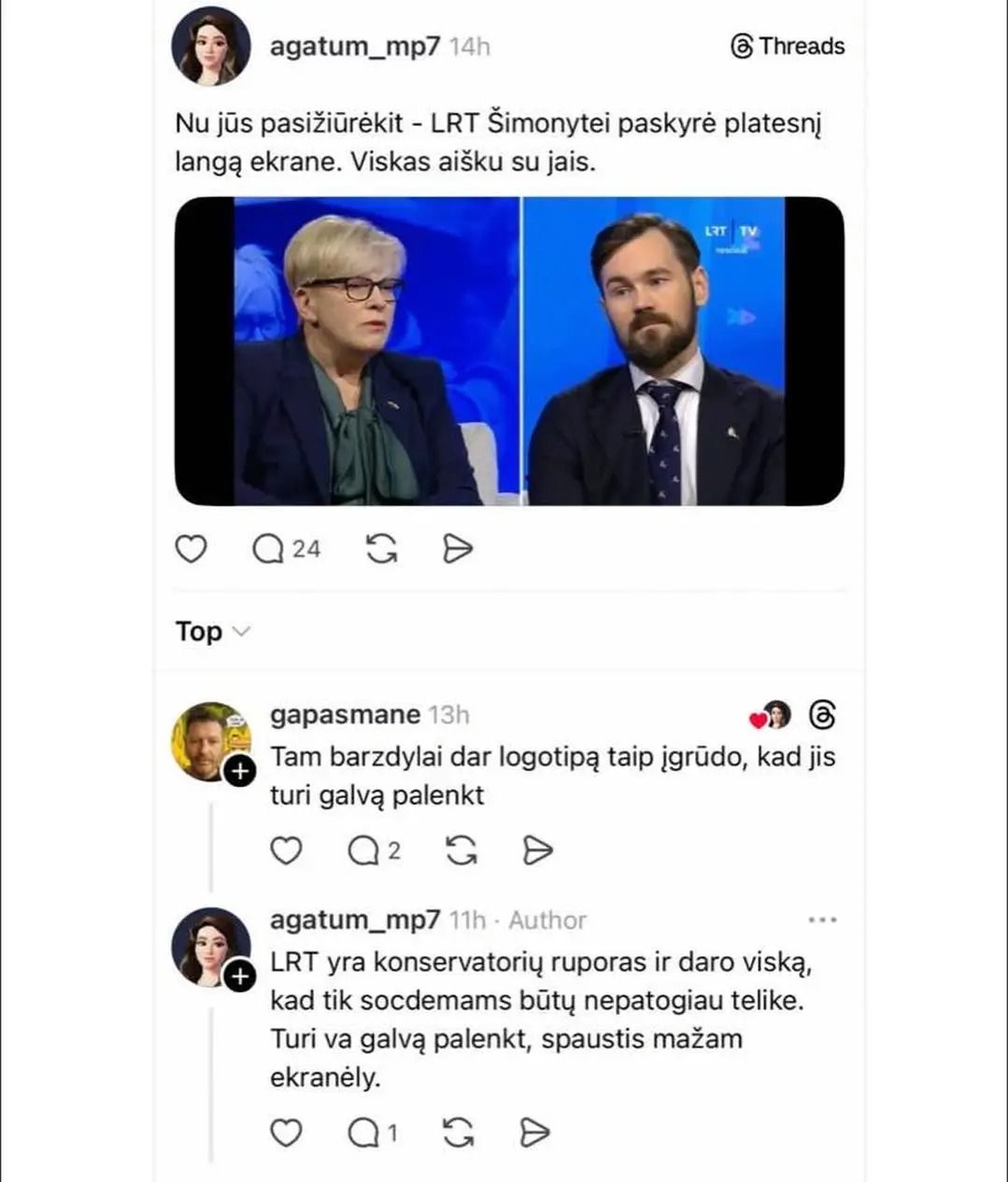Repost the main agatum_mp7 post
1008x1182 pixels.
381,548
